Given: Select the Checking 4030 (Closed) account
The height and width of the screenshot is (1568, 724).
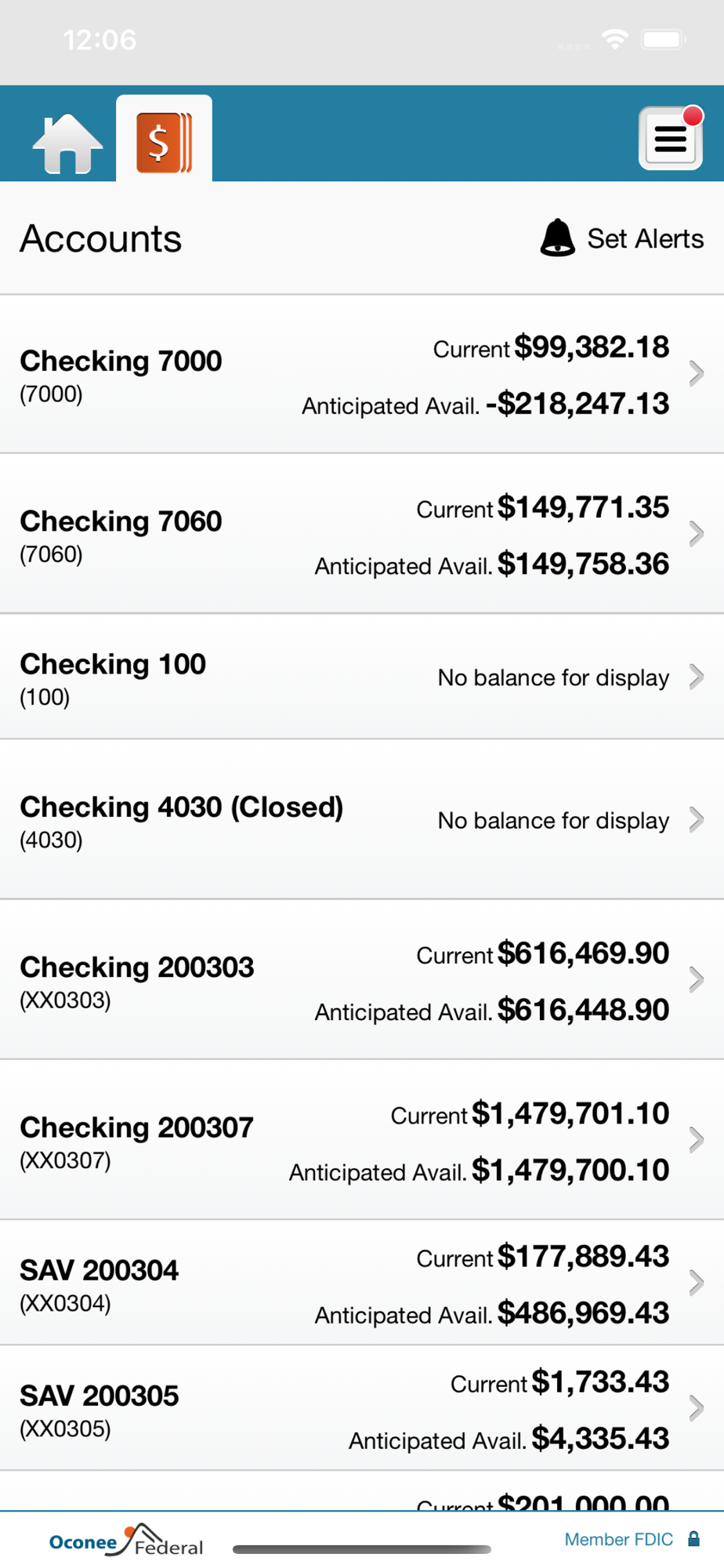Looking at the screenshot, I should (362, 820).
